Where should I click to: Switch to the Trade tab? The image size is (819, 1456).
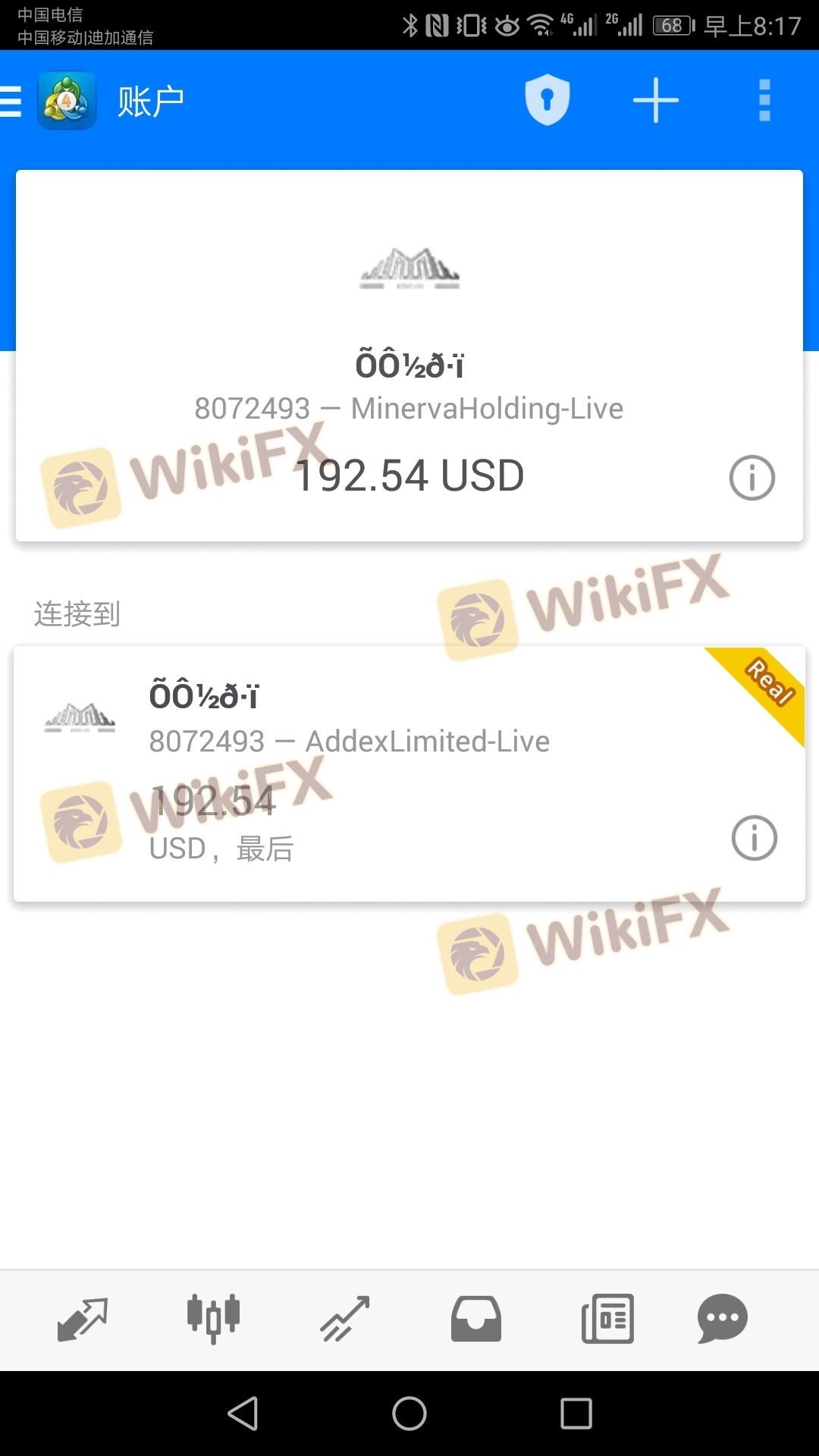click(x=345, y=1319)
